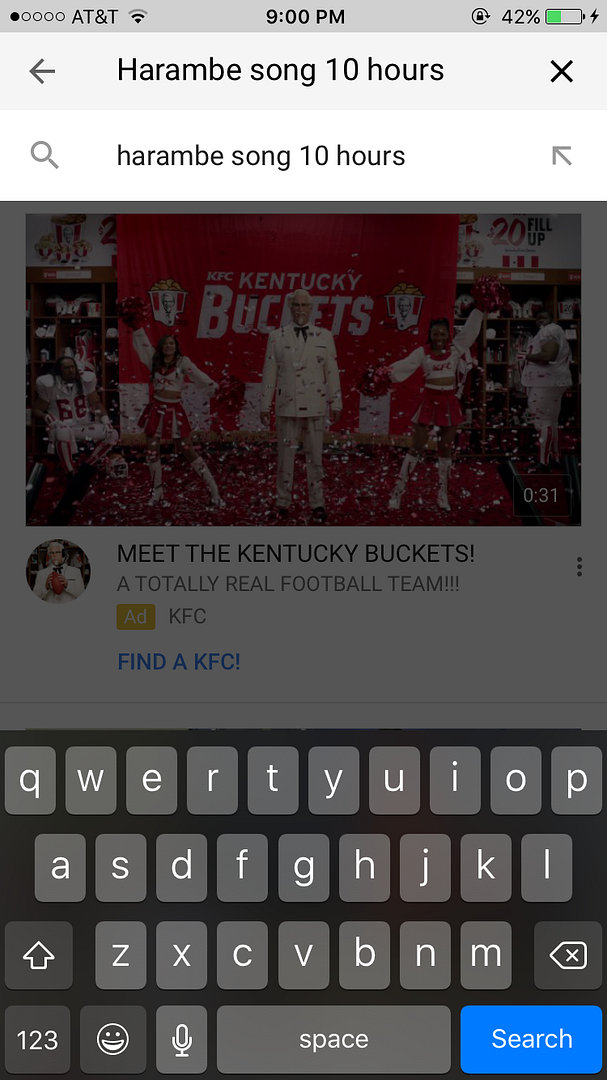Tap the space bar
607x1080 pixels.
(x=333, y=1040)
